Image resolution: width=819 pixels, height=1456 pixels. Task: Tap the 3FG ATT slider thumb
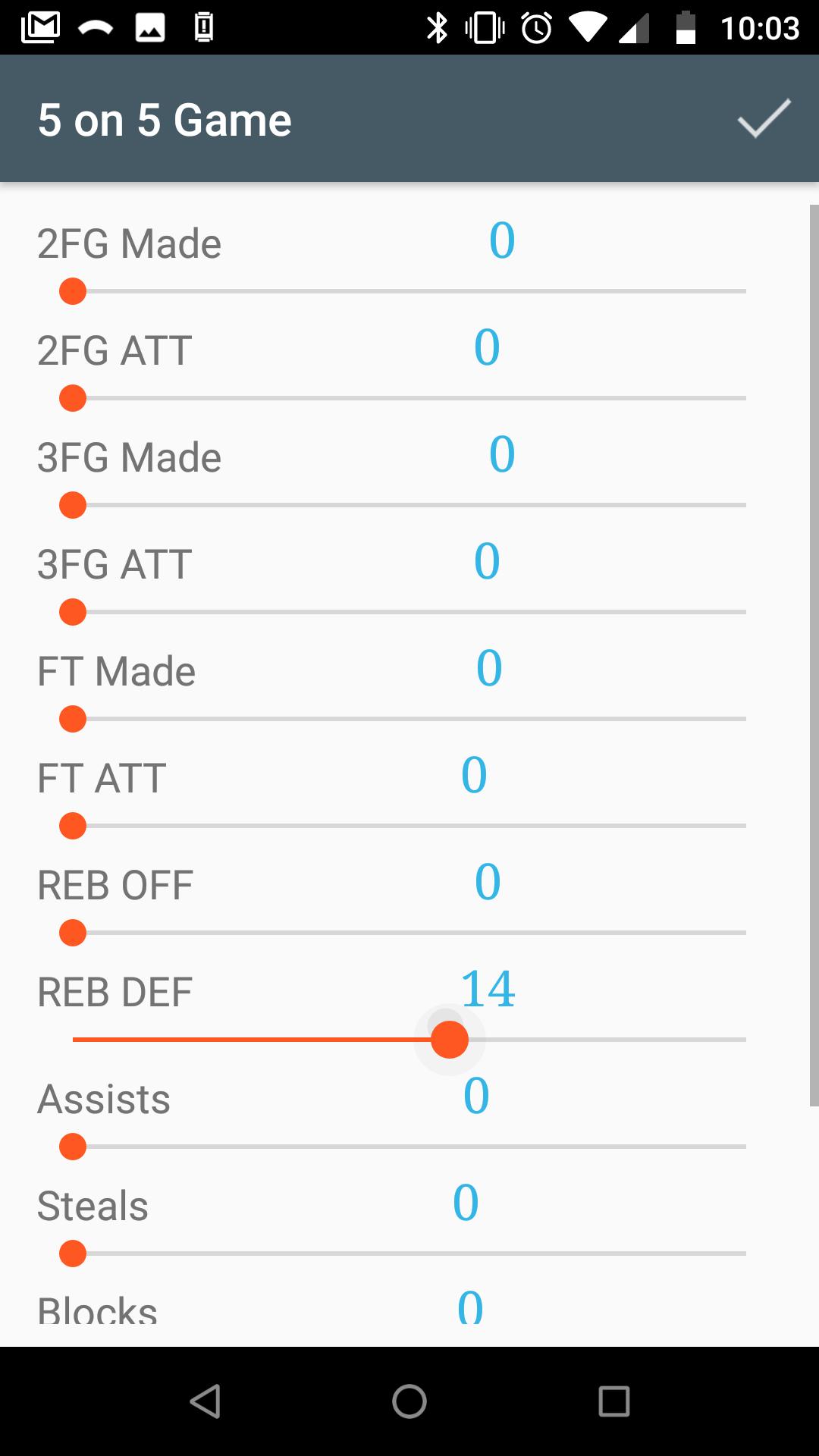coord(73,611)
